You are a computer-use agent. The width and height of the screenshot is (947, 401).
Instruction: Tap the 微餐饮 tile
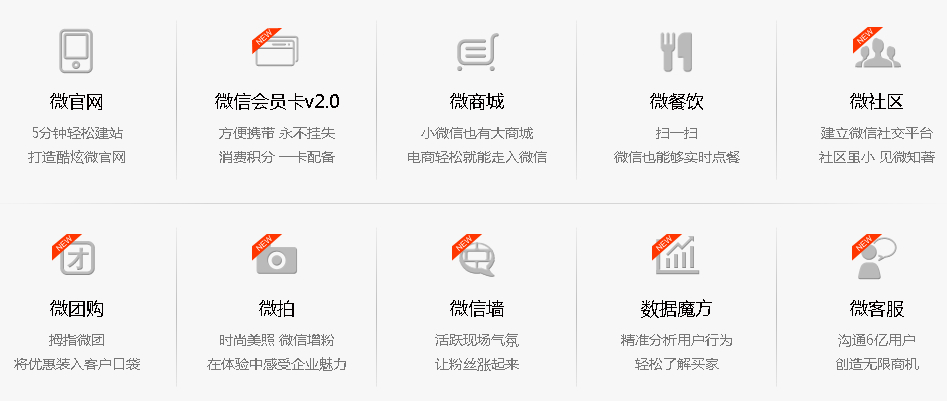point(677,101)
